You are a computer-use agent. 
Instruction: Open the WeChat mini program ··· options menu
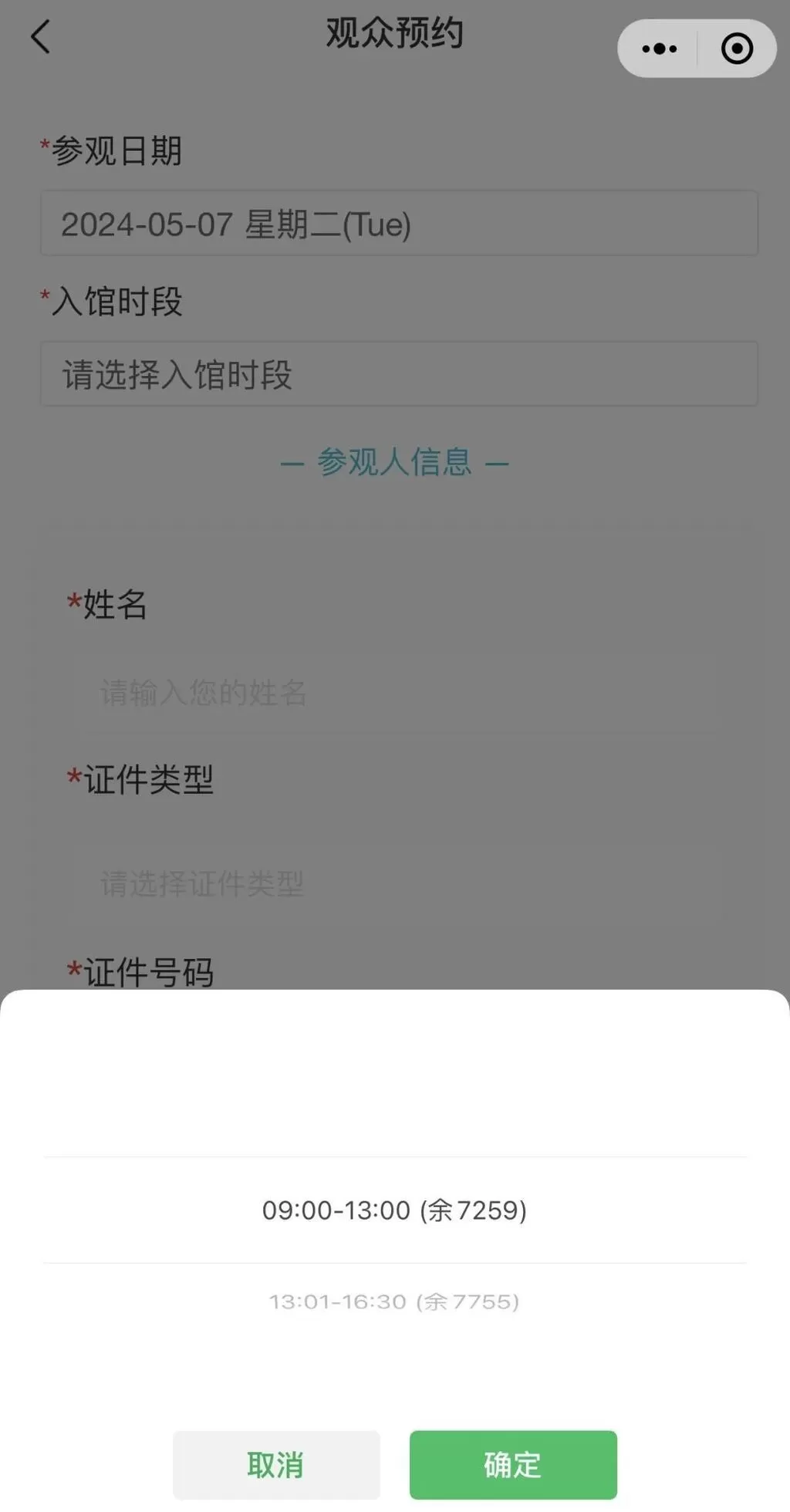[x=658, y=48]
